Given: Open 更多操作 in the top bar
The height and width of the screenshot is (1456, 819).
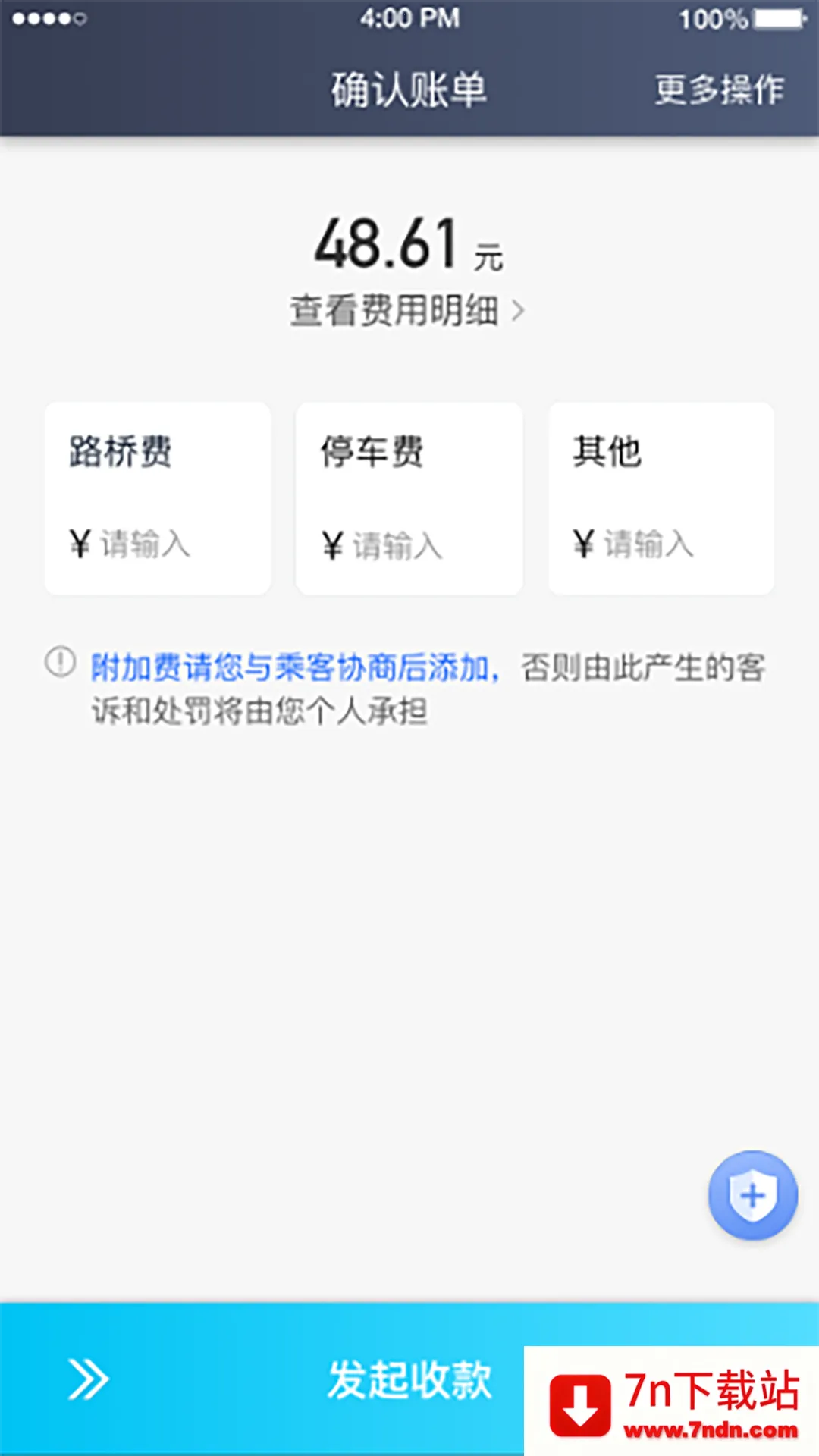Looking at the screenshot, I should pos(718,89).
